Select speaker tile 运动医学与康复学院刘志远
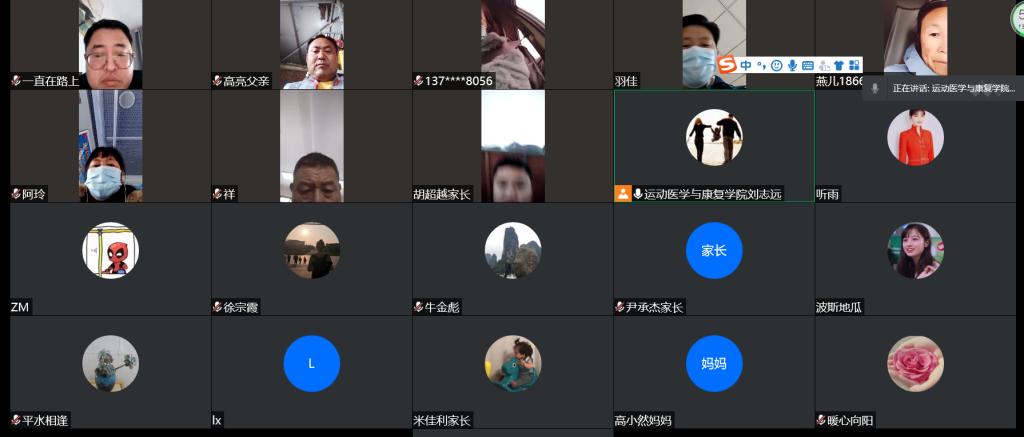This screenshot has width=1024, height=437. pos(714,140)
